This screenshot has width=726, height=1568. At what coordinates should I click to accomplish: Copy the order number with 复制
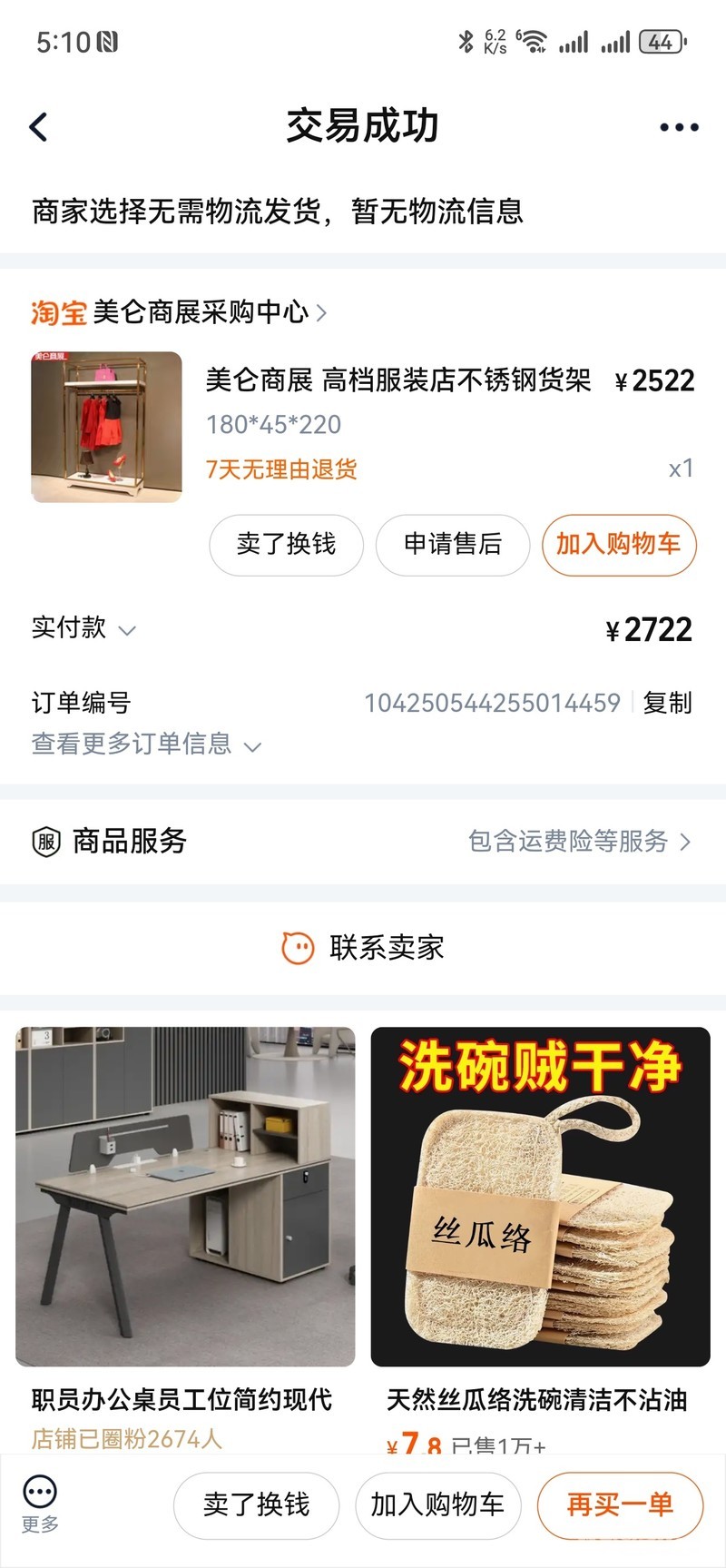(x=667, y=703)
